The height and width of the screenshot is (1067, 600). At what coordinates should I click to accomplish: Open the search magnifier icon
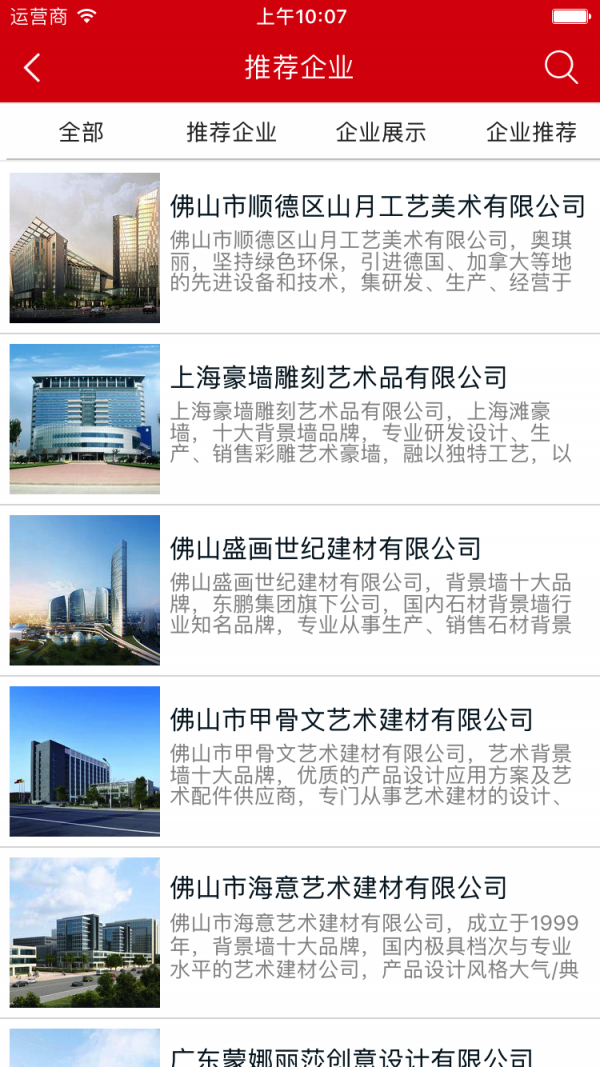[x=561, y=67]
